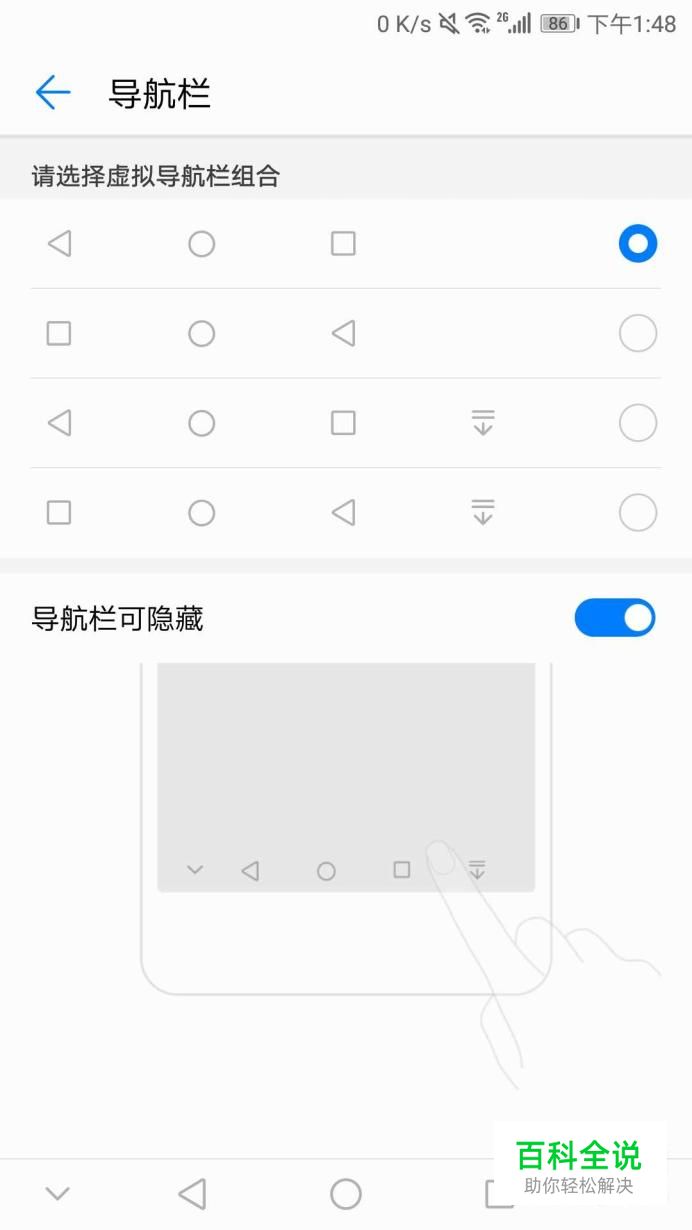Choose recents-home-back layout with notification pull-down
692x1230 pixels.
click(x=637, y=513)
